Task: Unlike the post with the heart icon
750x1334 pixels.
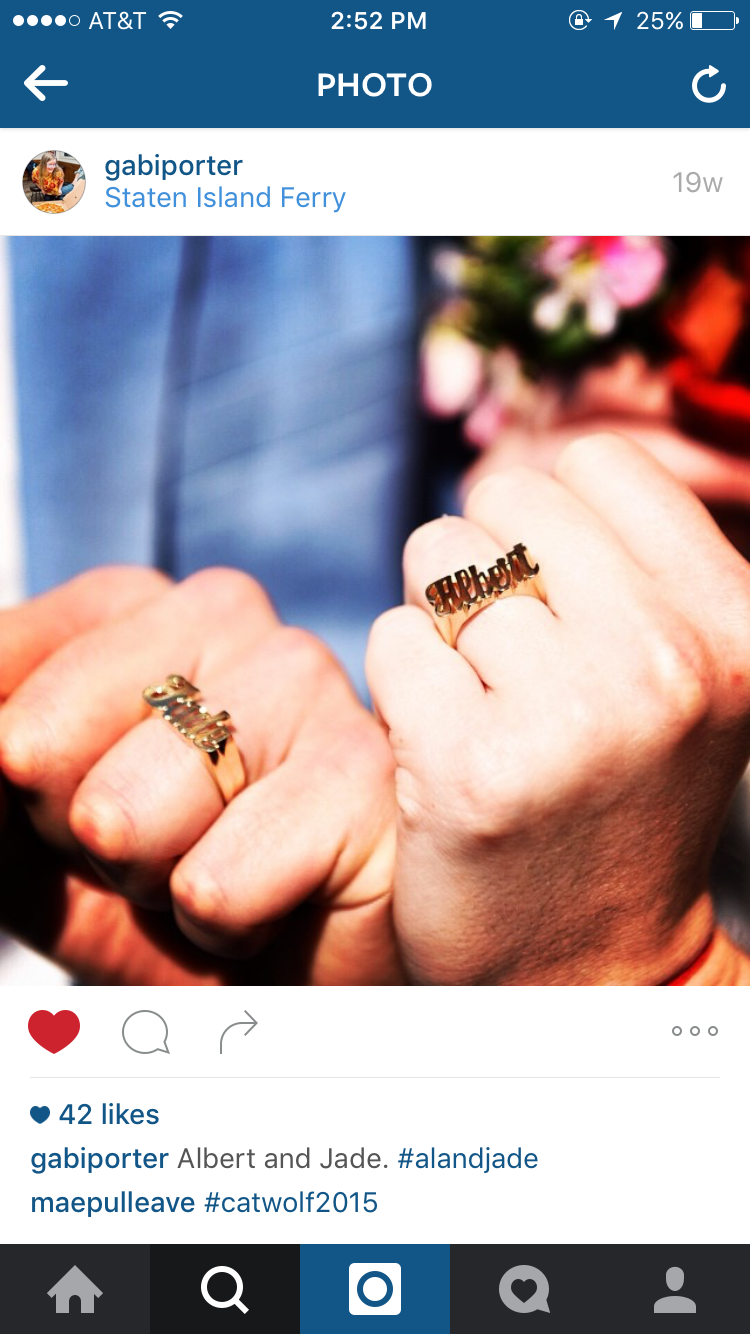Action: 54,1031
